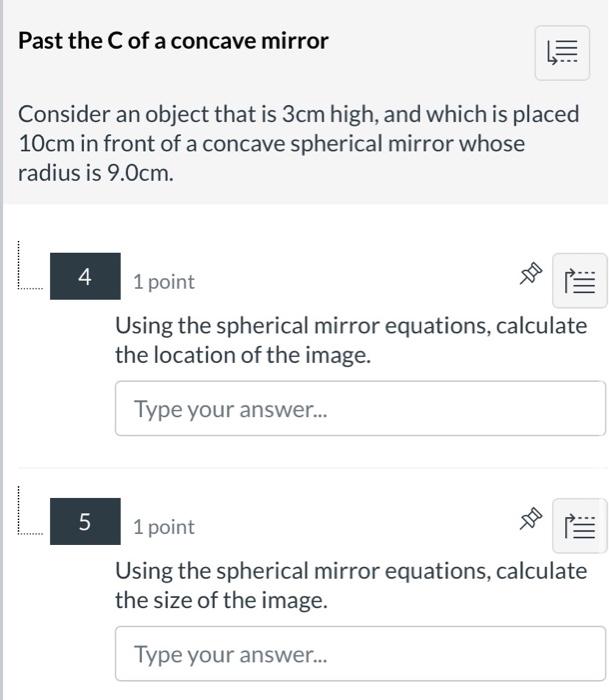Open the list icon for question 5
This screenshot has width=609, height=700.
pos(580,526)
